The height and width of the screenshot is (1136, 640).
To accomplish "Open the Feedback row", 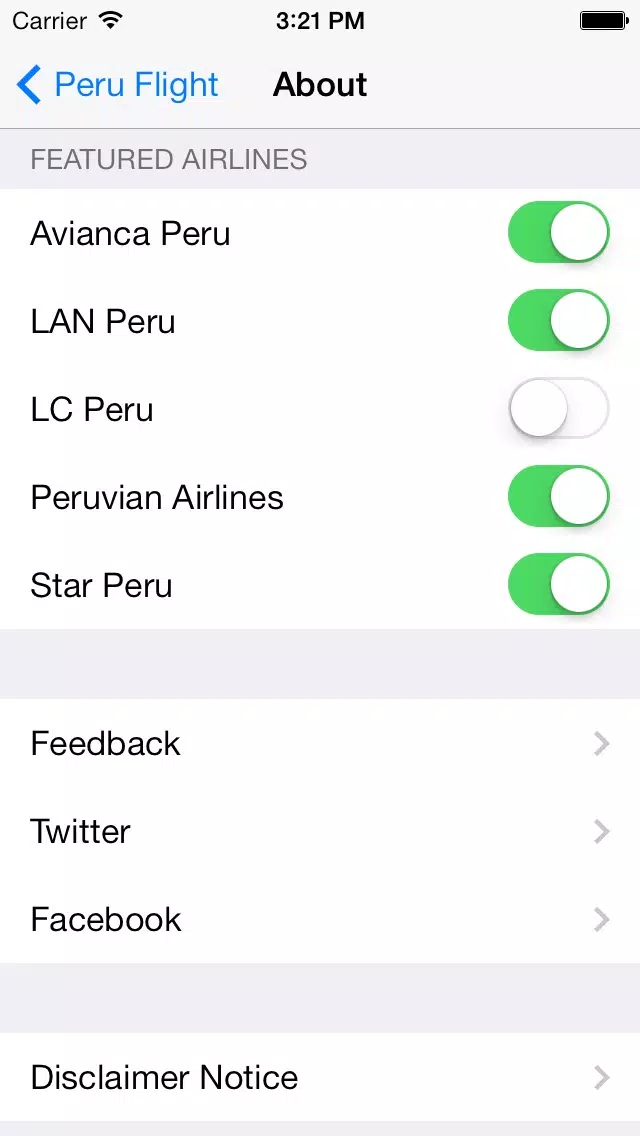I will [x=320, y=743].
